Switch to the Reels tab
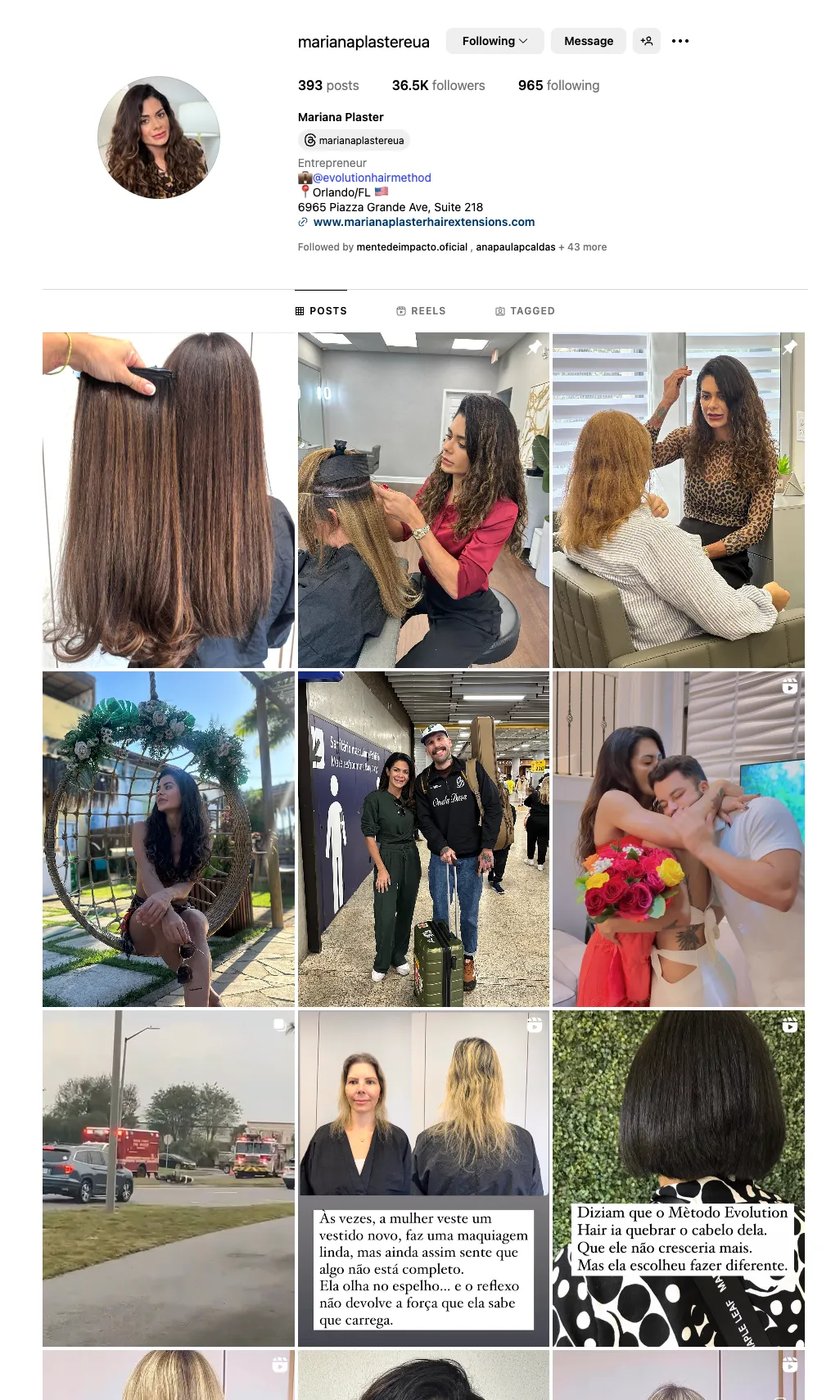 tap(421, 311)
